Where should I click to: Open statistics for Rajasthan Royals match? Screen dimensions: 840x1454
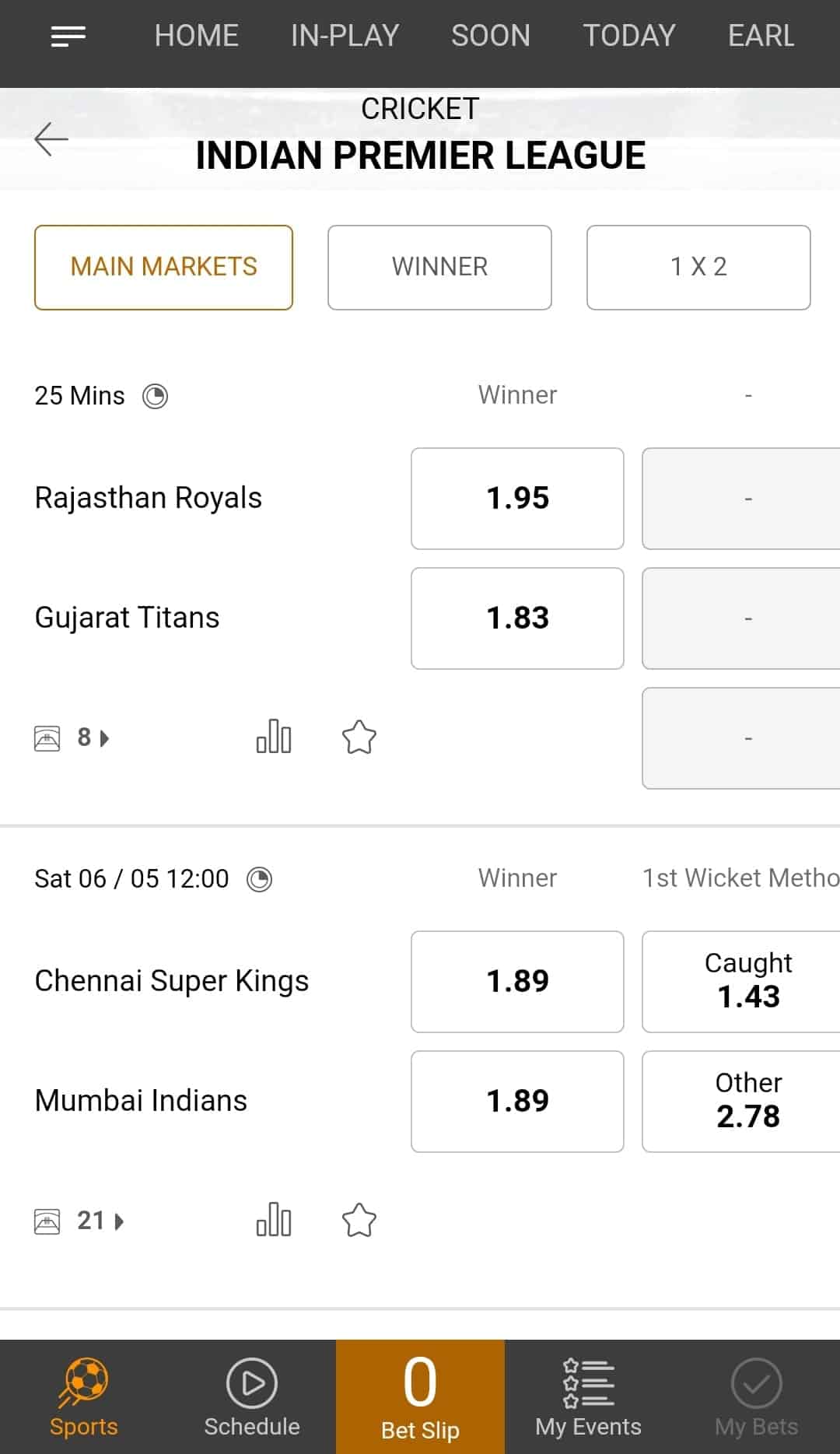tap(274, 738)
